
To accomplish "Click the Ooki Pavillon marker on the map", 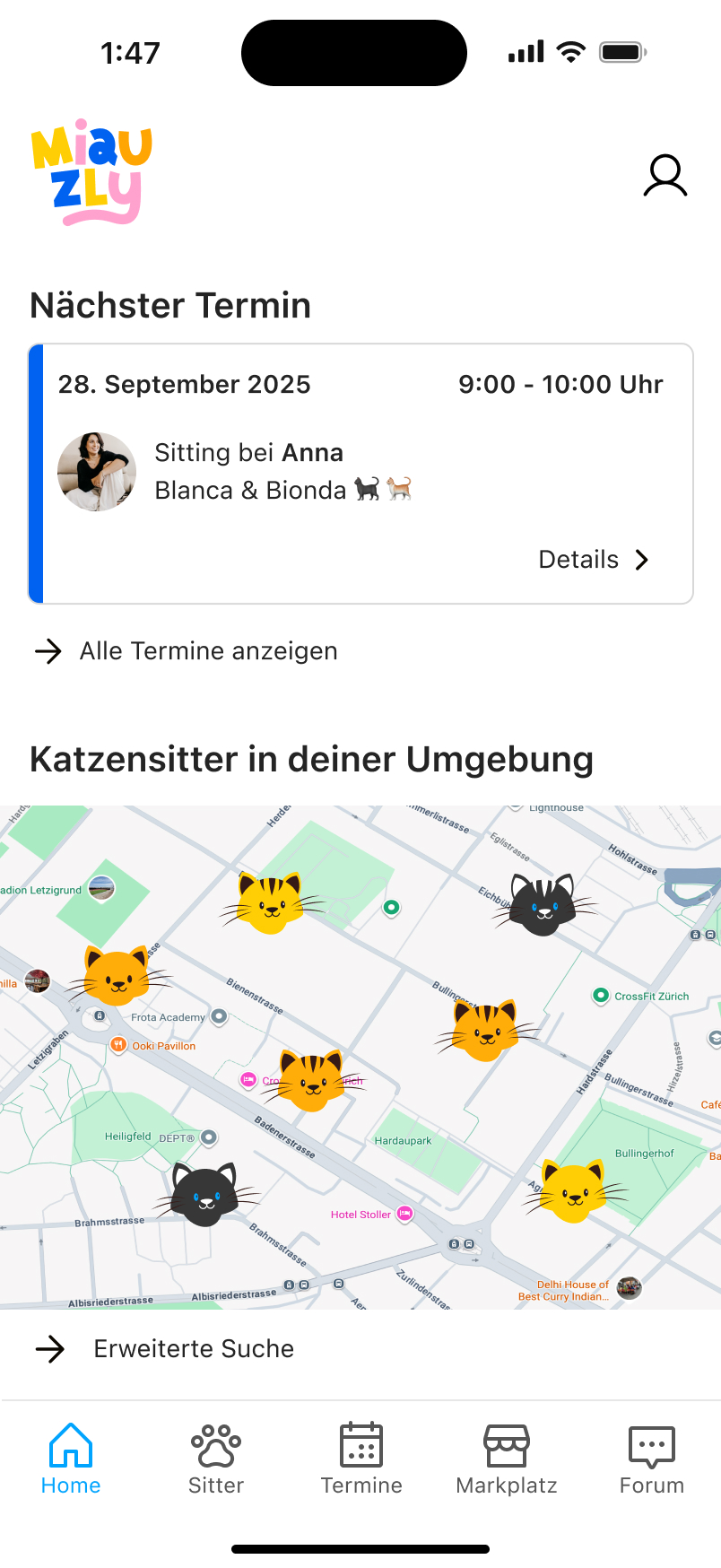I will [x=117, y=1045].
